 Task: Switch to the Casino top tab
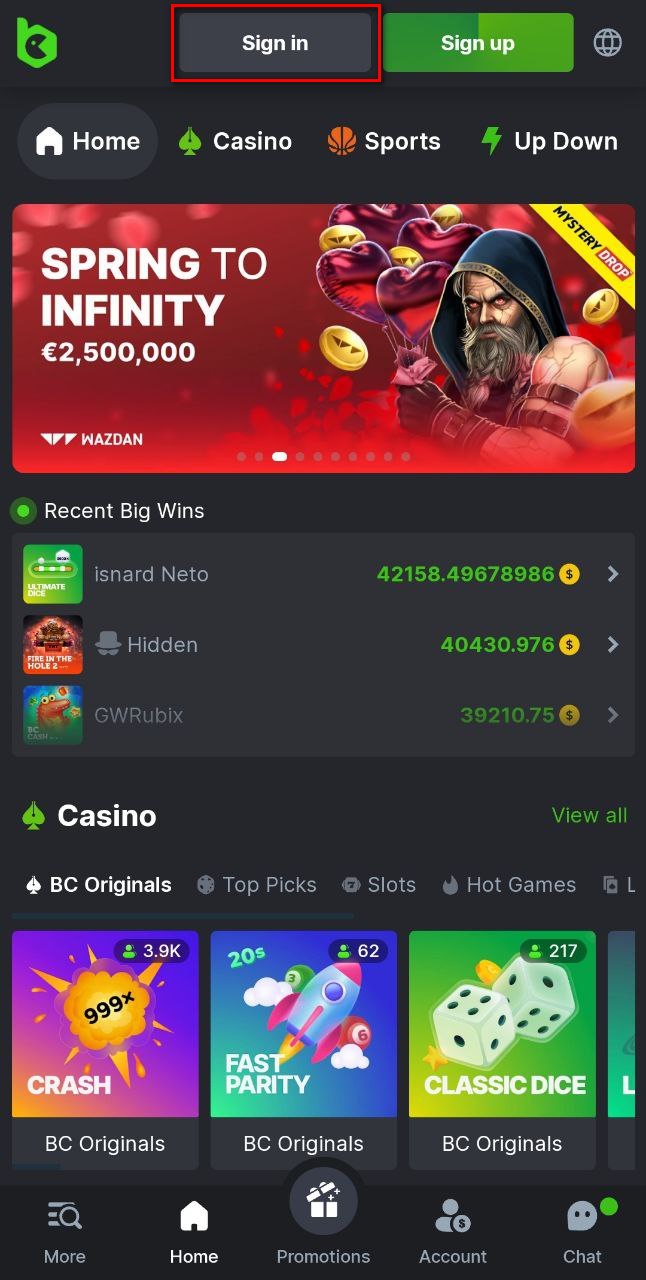pyautogui.click(x=235, y=141)
